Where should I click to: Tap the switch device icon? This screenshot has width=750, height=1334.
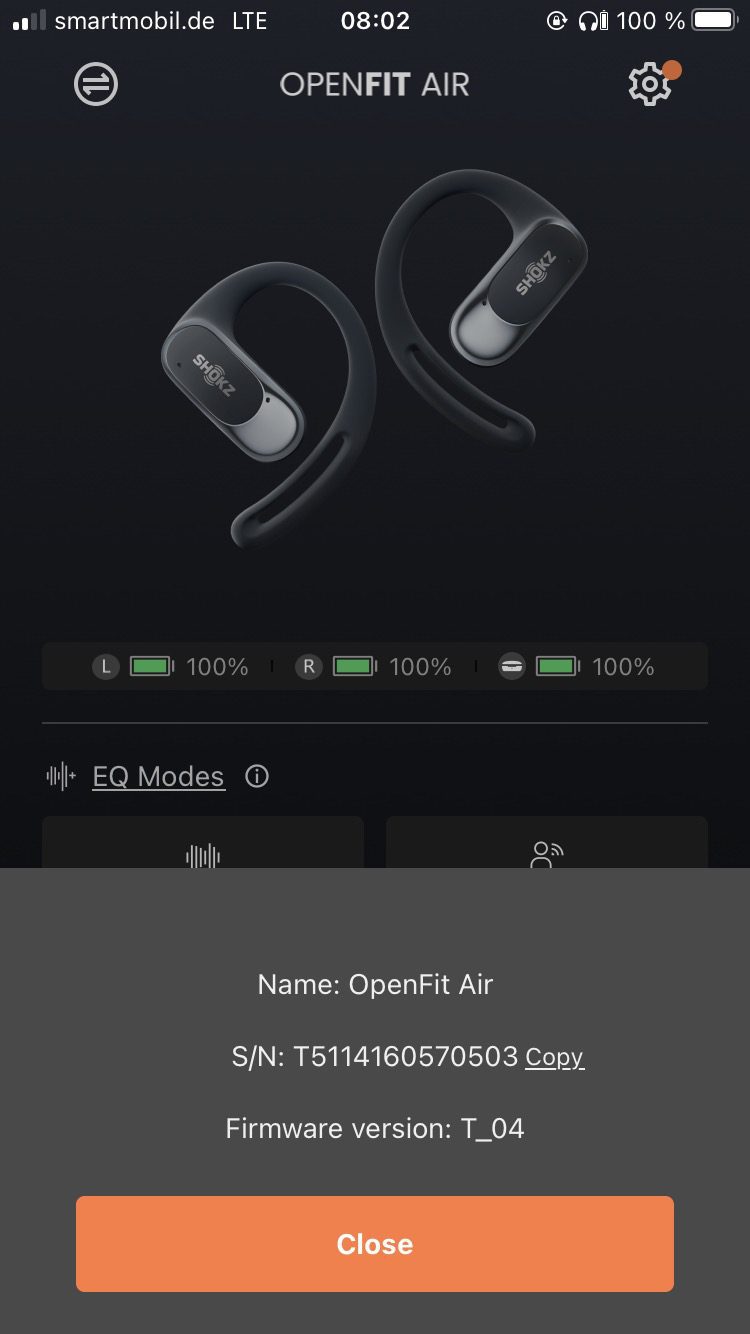(x=96, y=84)
